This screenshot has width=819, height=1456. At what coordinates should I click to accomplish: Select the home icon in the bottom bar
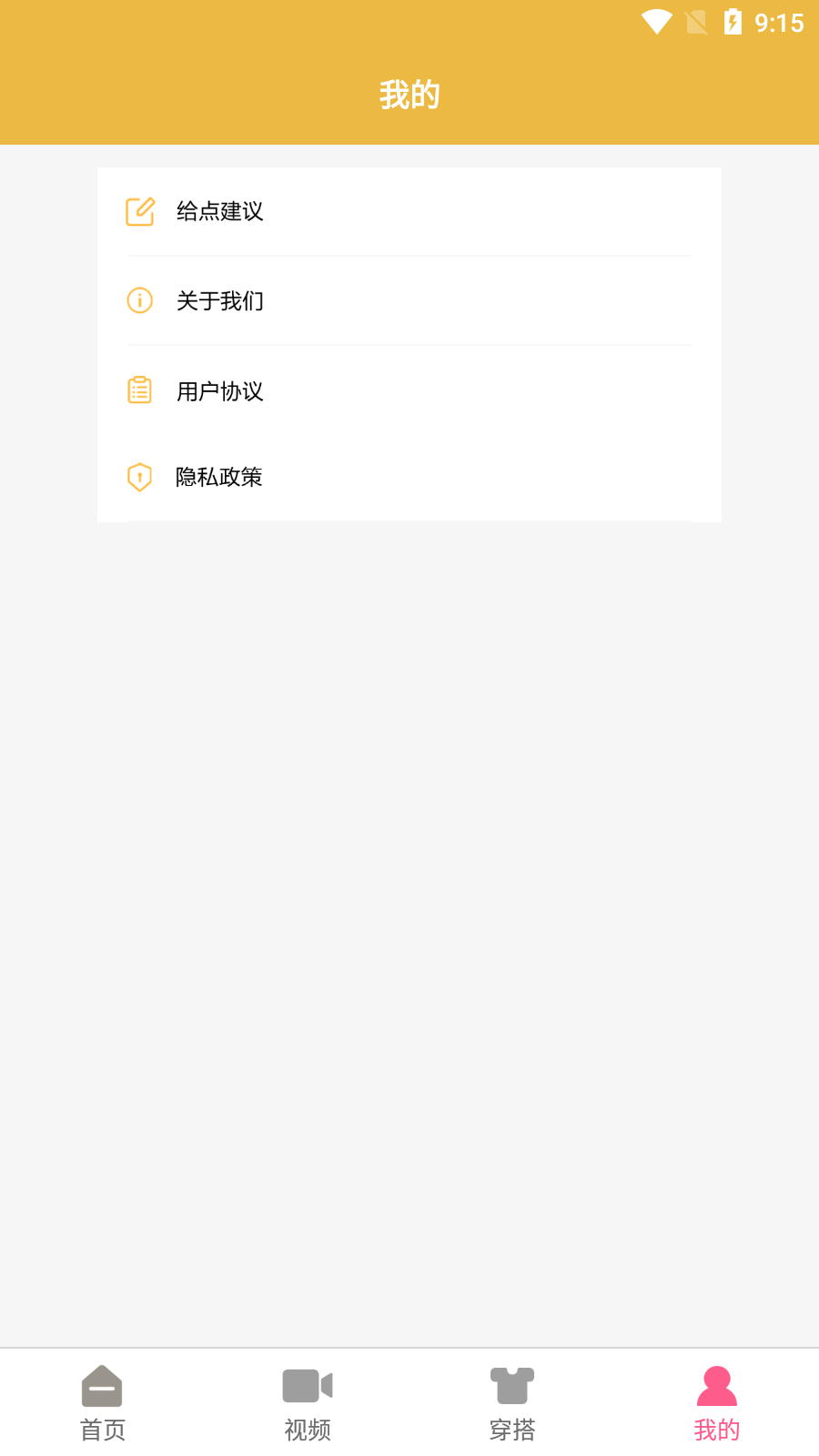click(x=102, y=1386)
